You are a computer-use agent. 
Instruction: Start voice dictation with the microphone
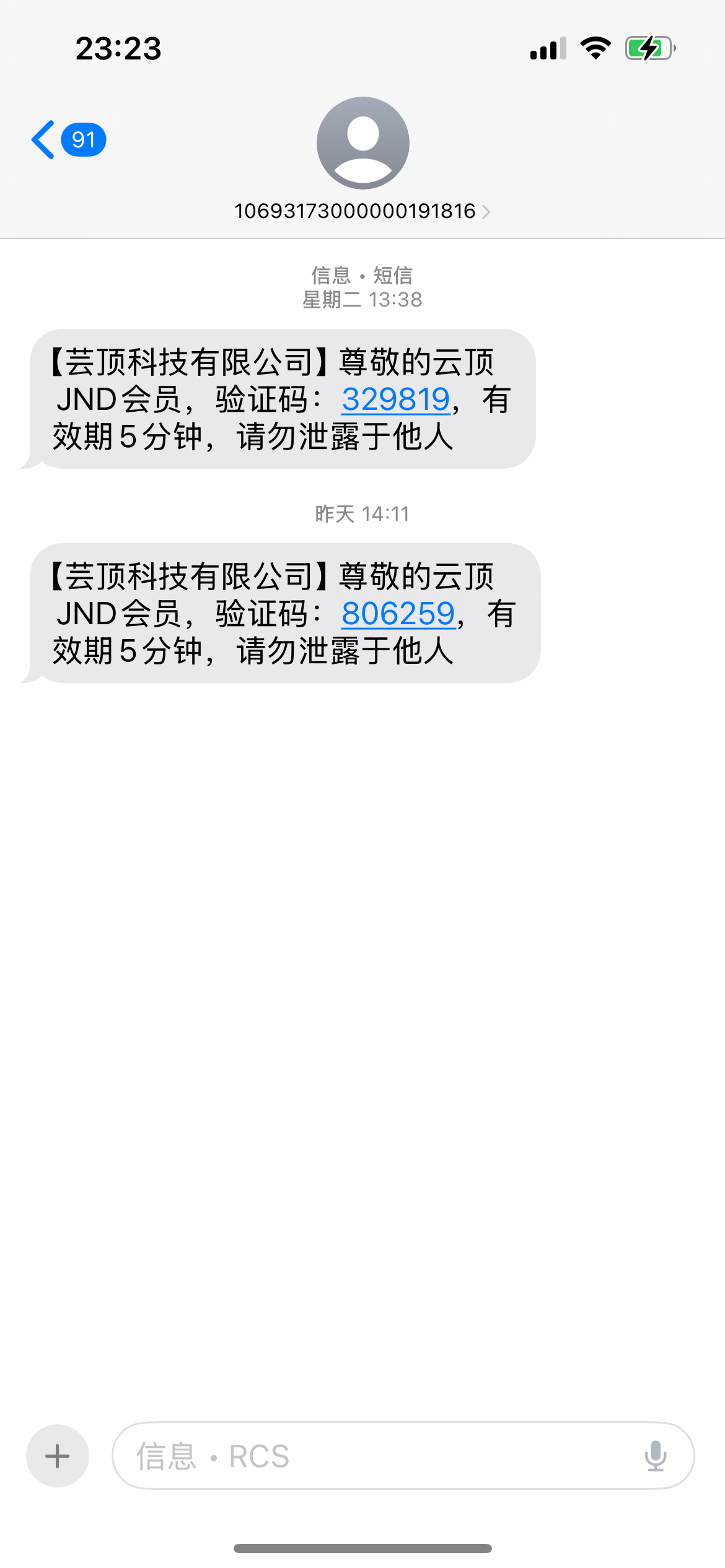click(x=655, y=1456)
